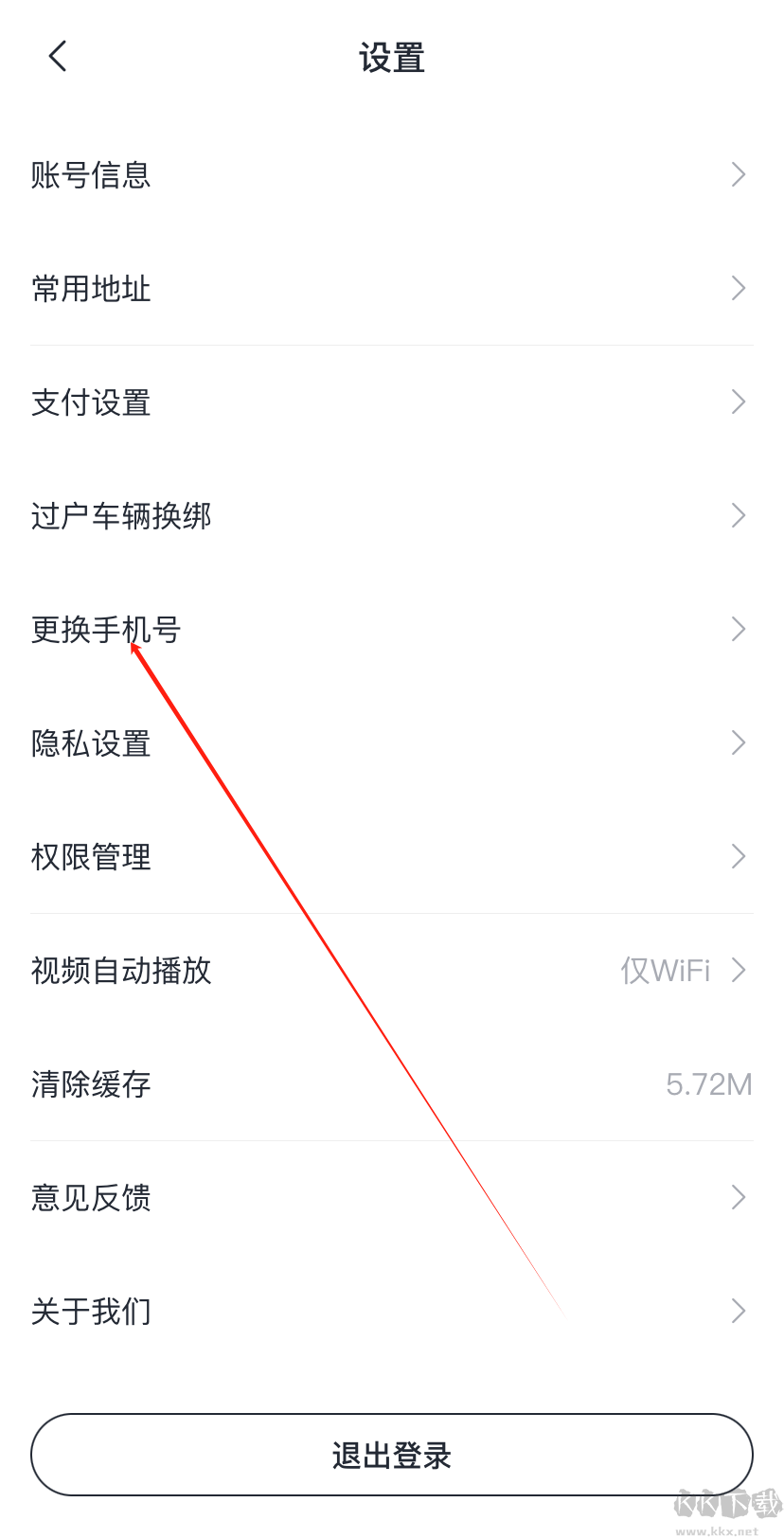This screenshot has width=784, height=1538.
Task: Open 隐私设置 (privacy settings)
Action: (90, 742)
